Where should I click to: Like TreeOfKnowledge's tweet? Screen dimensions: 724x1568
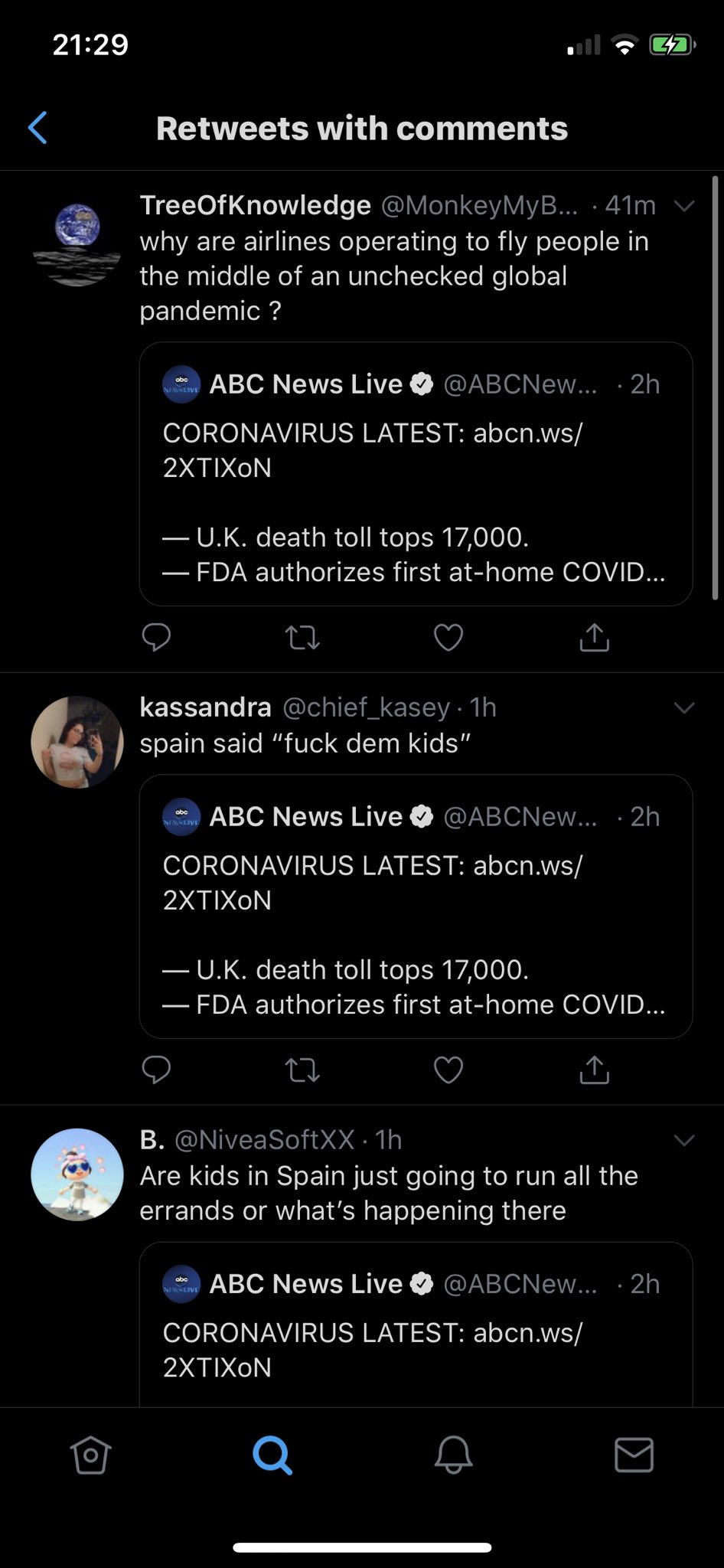click(x=448, y=637)
